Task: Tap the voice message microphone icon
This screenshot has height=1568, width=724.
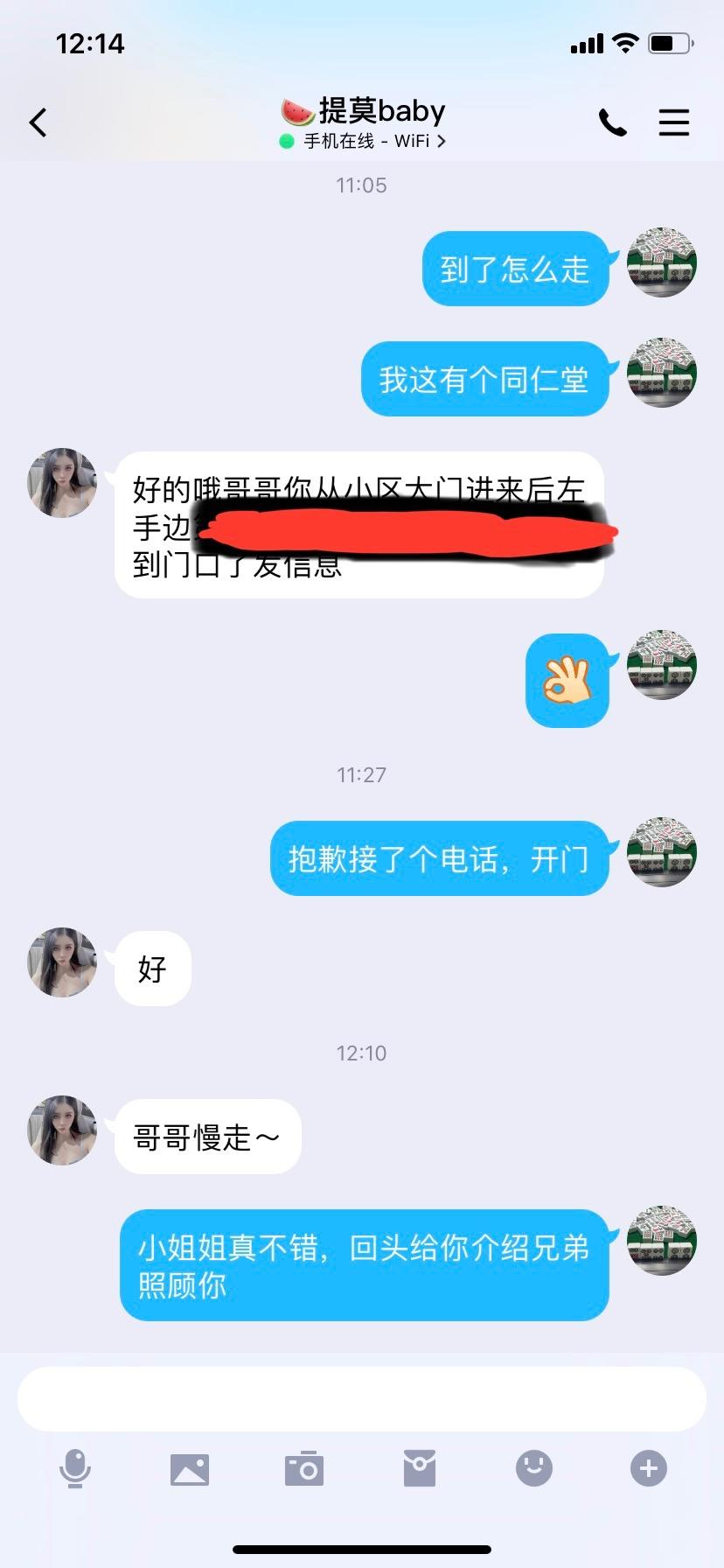Action: pos(76,1468)
